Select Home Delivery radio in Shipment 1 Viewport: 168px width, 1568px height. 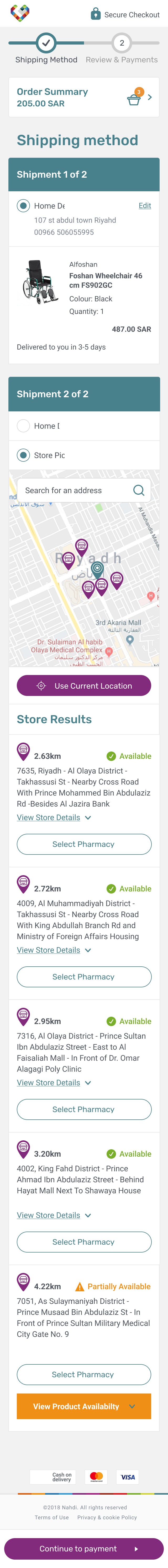[23, 206]
